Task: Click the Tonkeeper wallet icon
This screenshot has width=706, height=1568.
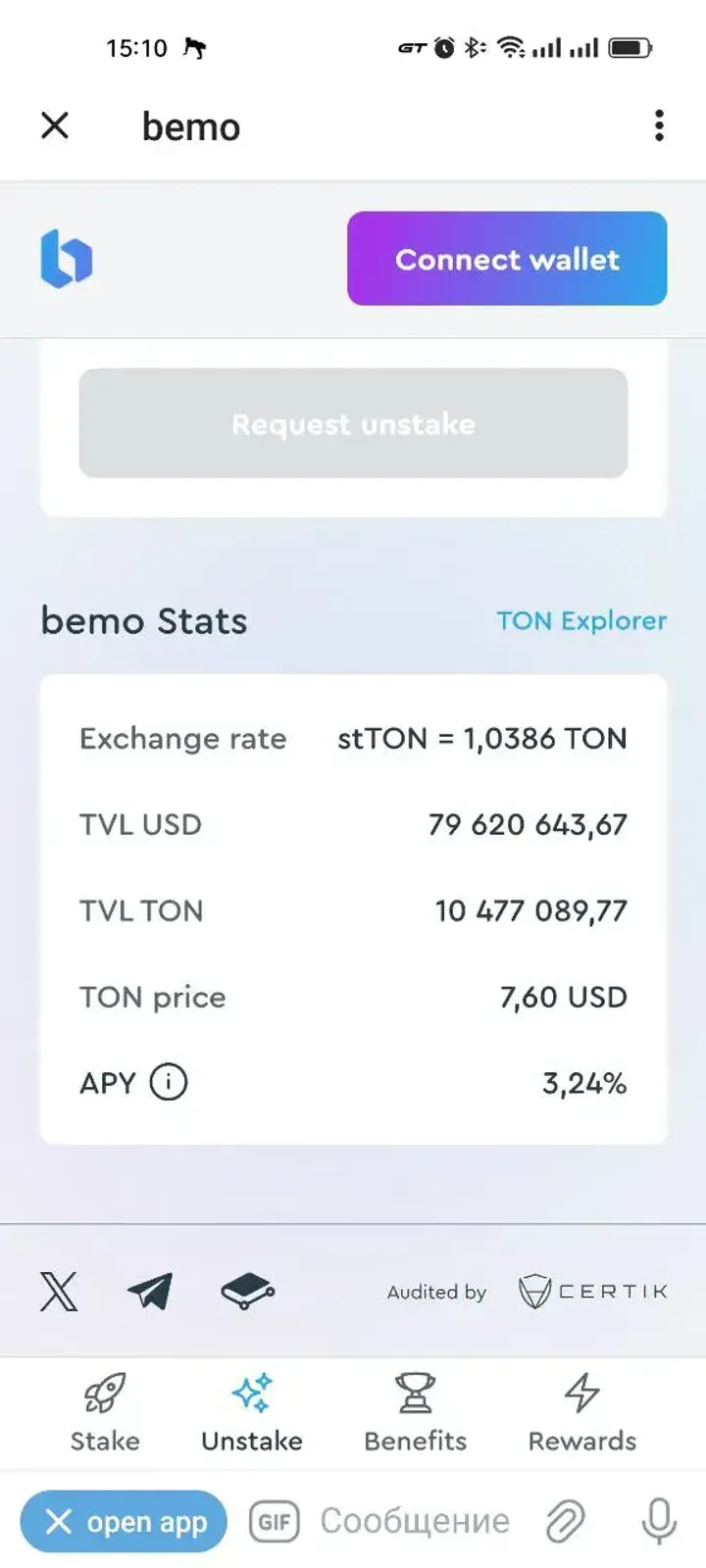Action: click(x=246, y=1292)
